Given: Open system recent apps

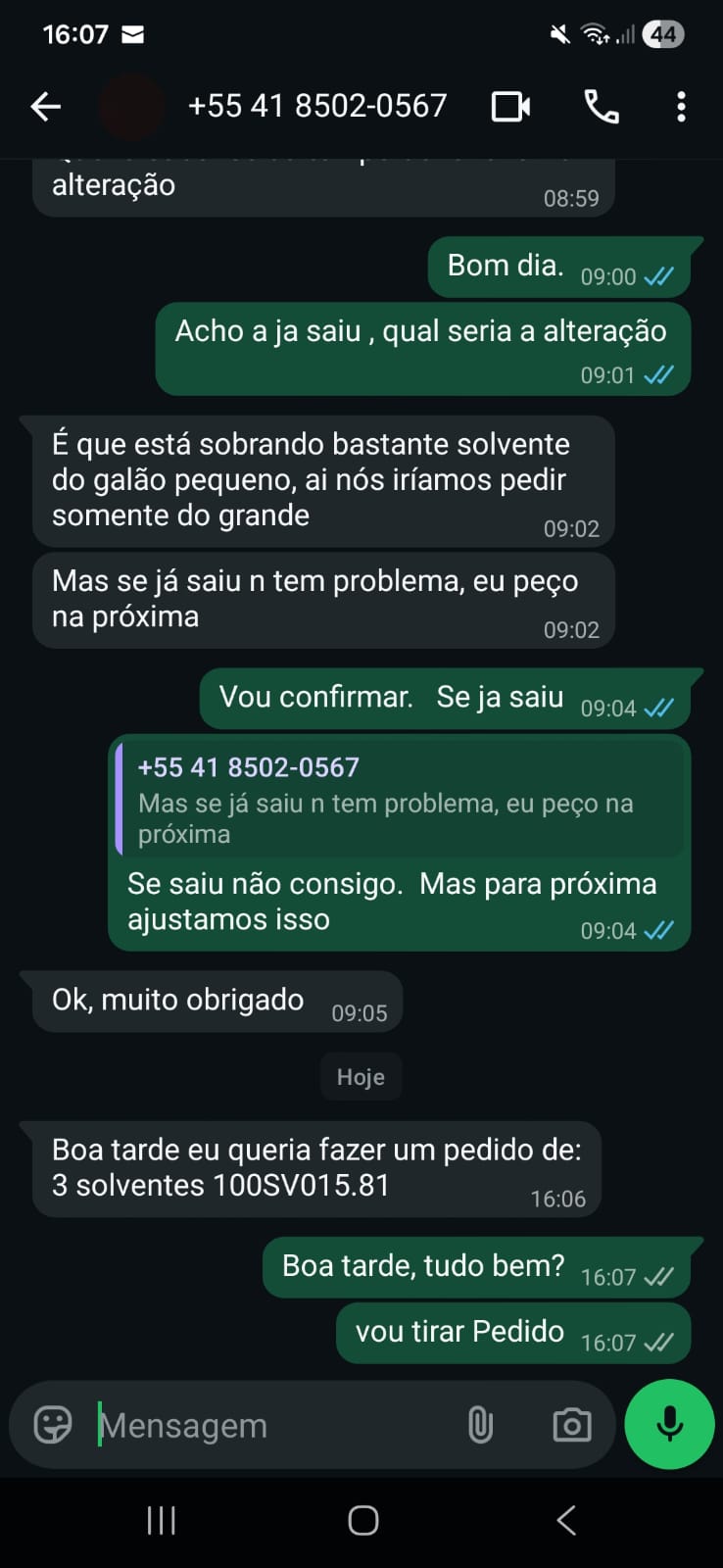Looking at the screenshot, I should pyautogui.click(x=161, y=1520).
